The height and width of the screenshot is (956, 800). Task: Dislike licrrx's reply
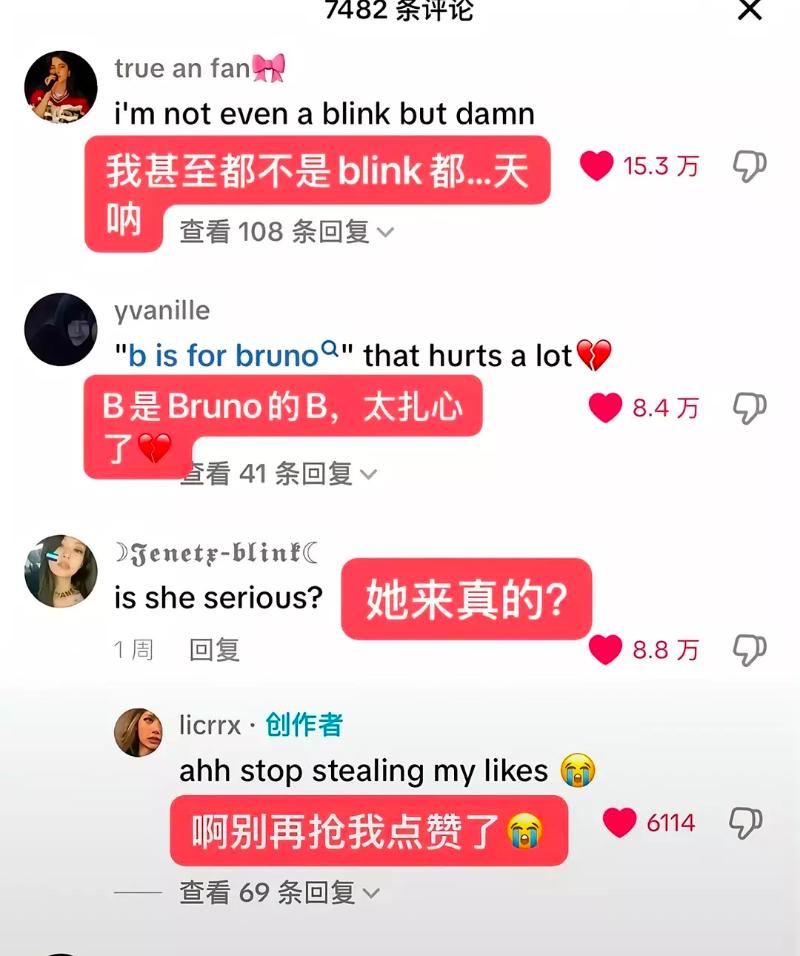(745, 823)
